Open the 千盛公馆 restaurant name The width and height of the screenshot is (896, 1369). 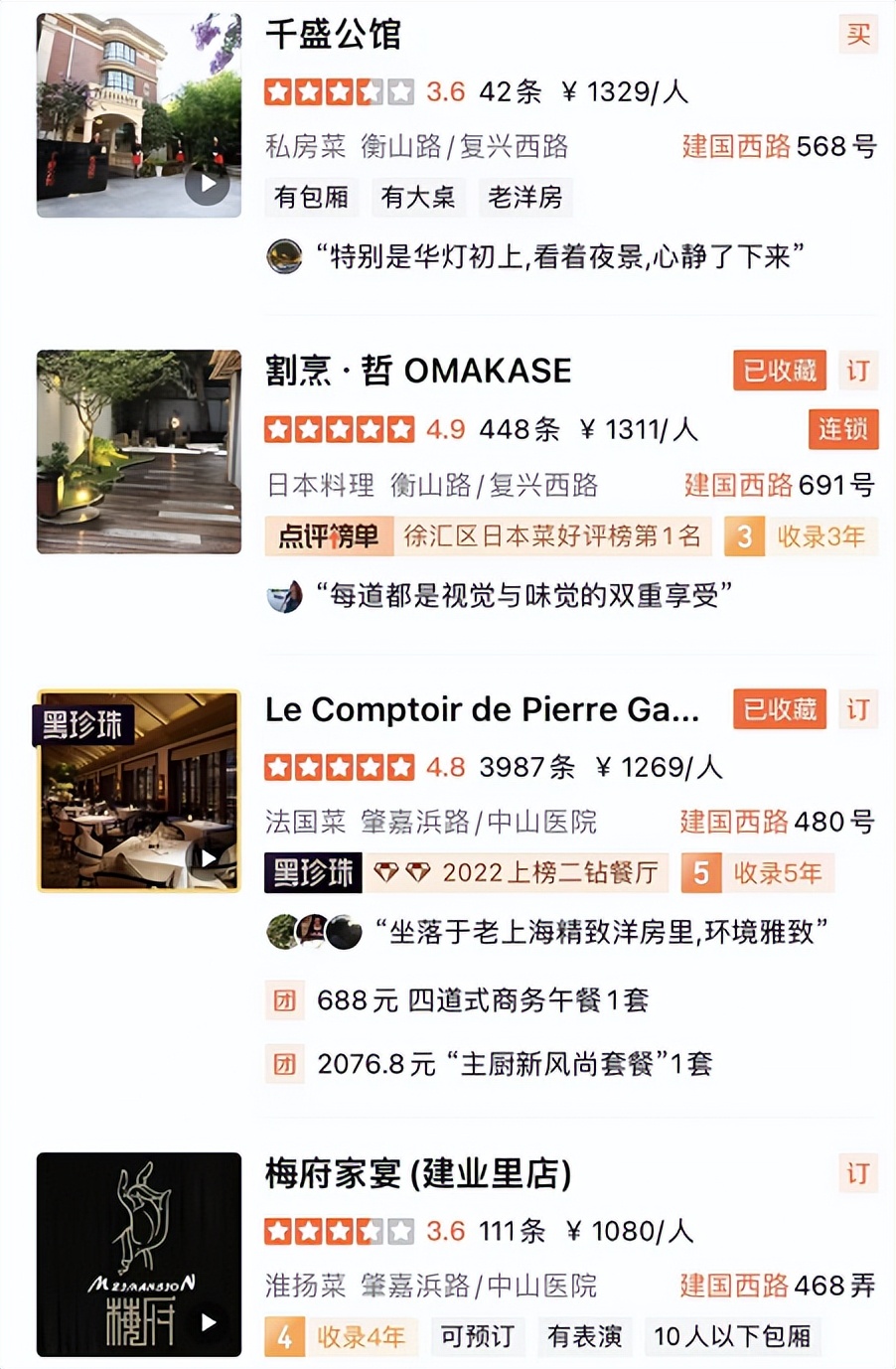(x=334, y=35)
